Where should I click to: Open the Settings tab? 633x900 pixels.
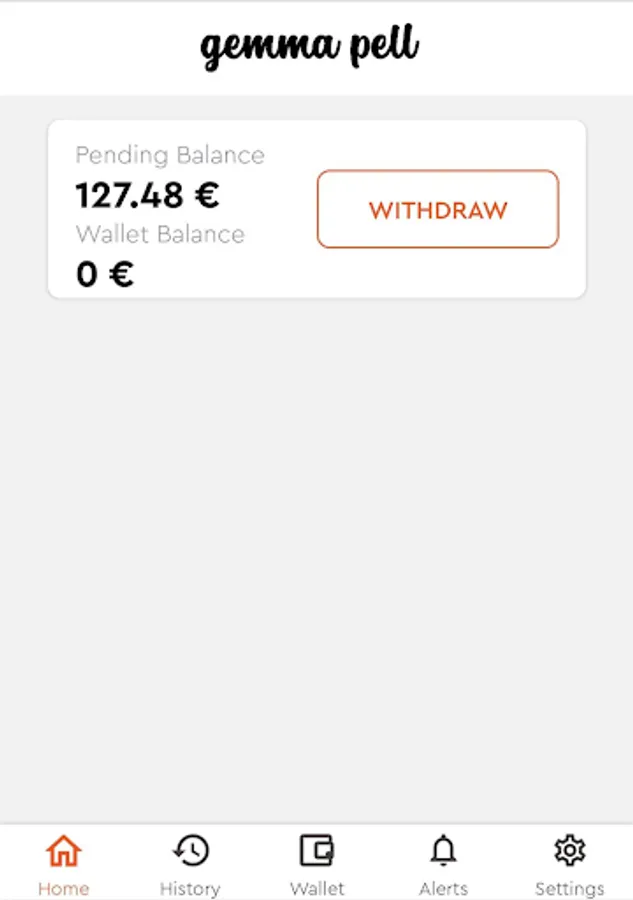(x=569, y=864)
